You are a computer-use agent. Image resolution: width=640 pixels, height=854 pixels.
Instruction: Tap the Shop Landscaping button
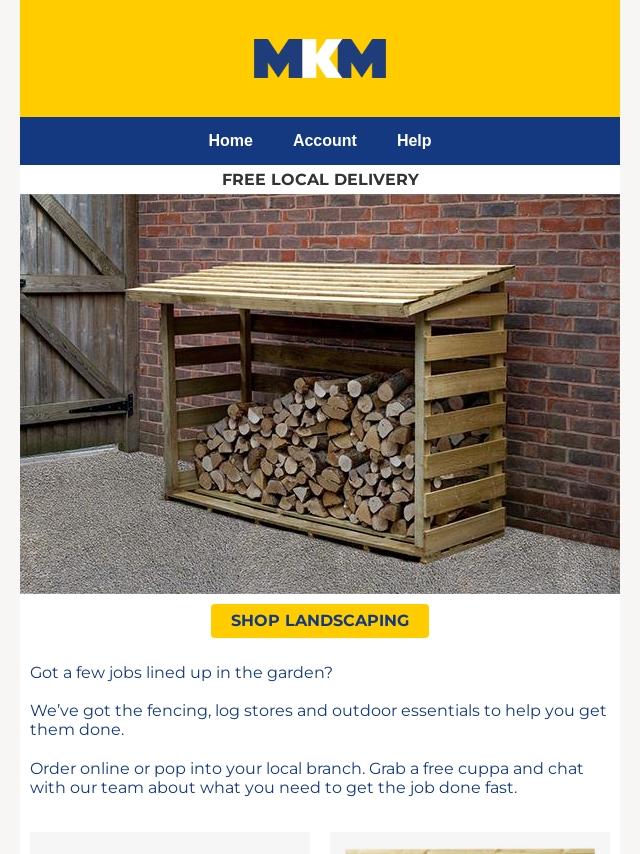[320, 620]
